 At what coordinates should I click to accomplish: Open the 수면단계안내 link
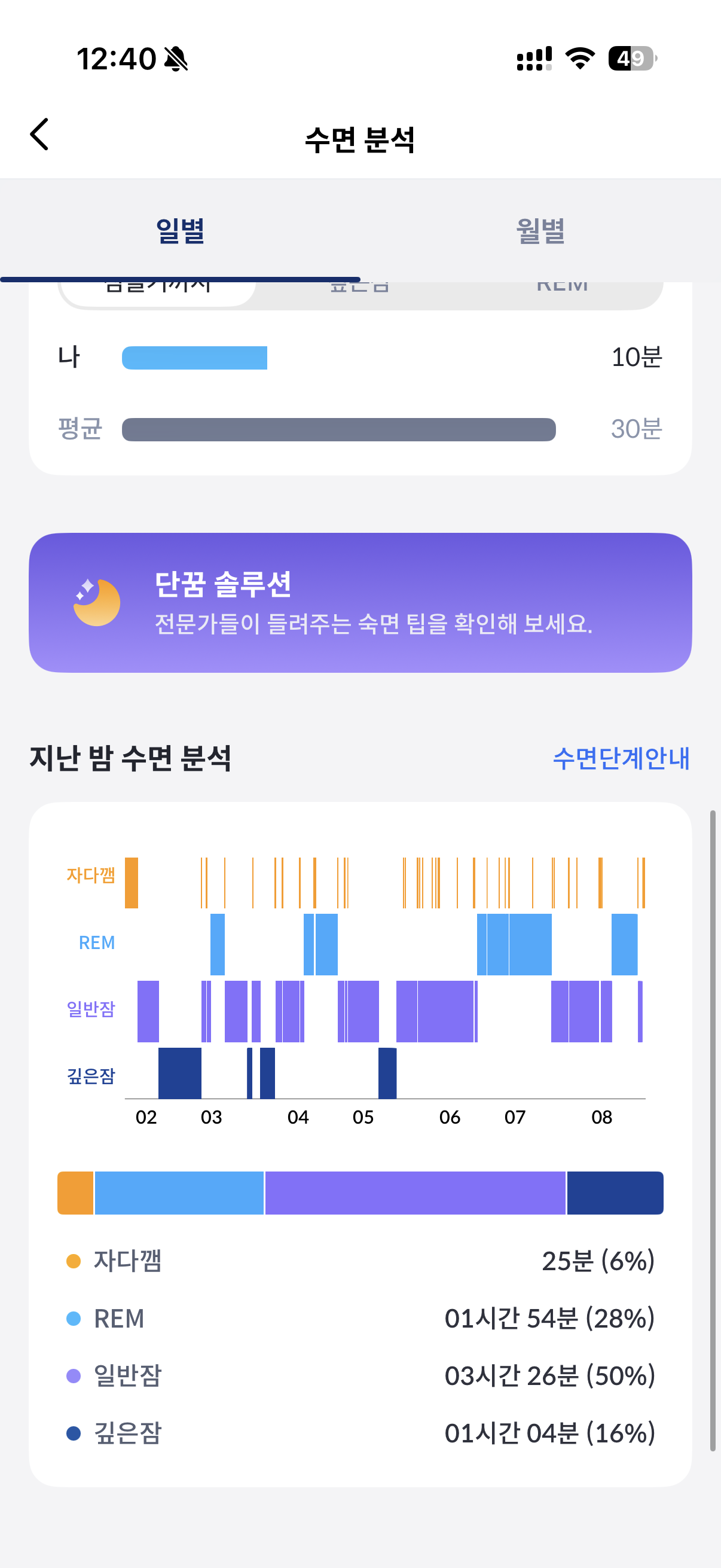[621, 759]
